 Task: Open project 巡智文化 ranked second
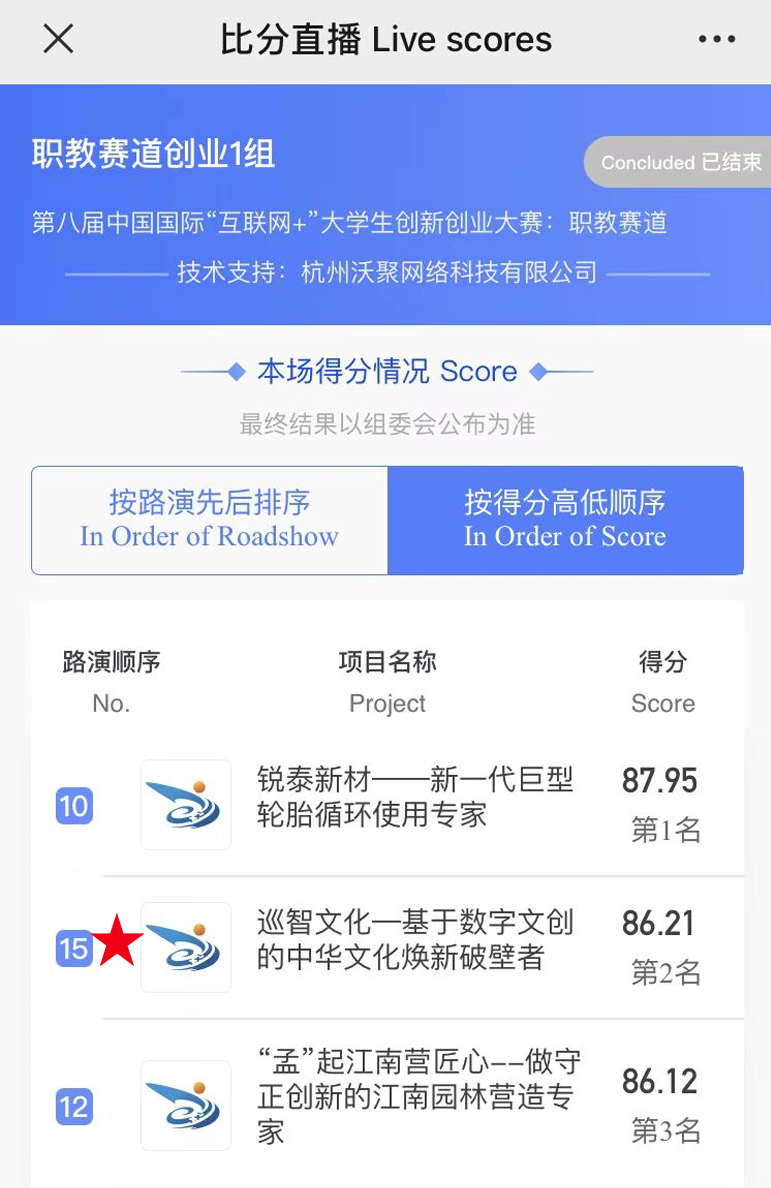click(x=415, y=940)
